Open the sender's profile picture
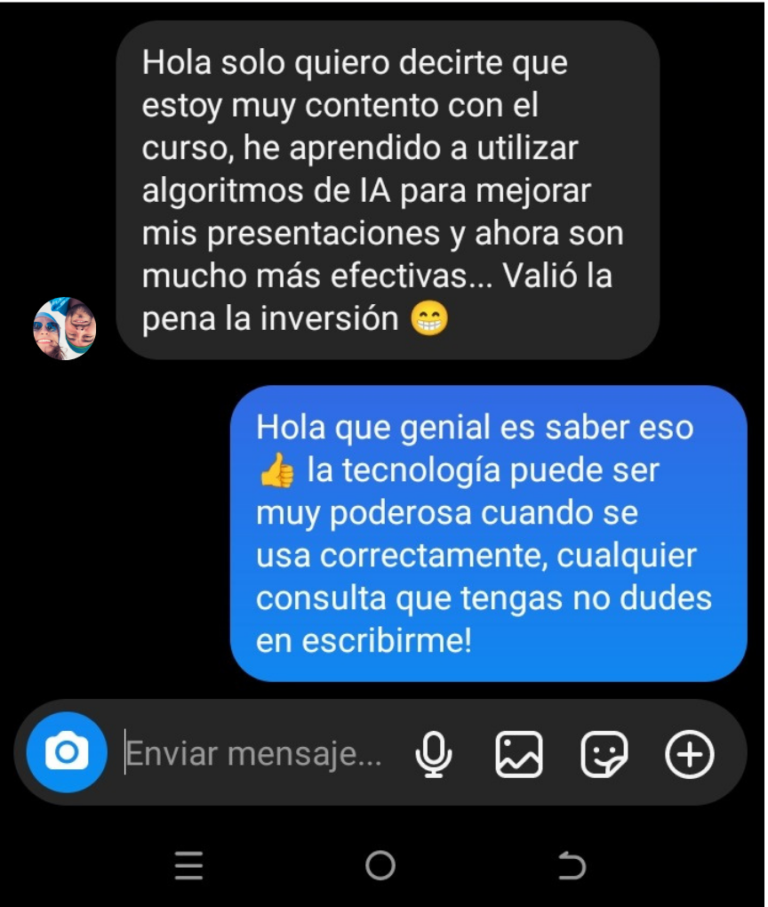The width and height of the screenshot is (768, 907). 64,328
